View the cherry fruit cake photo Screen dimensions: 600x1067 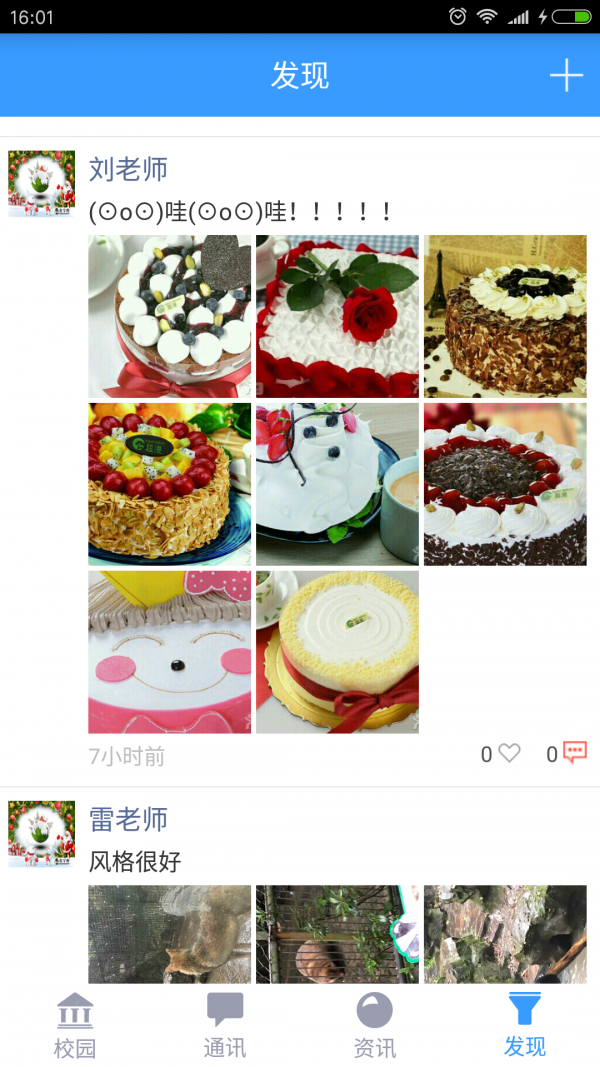169,484
